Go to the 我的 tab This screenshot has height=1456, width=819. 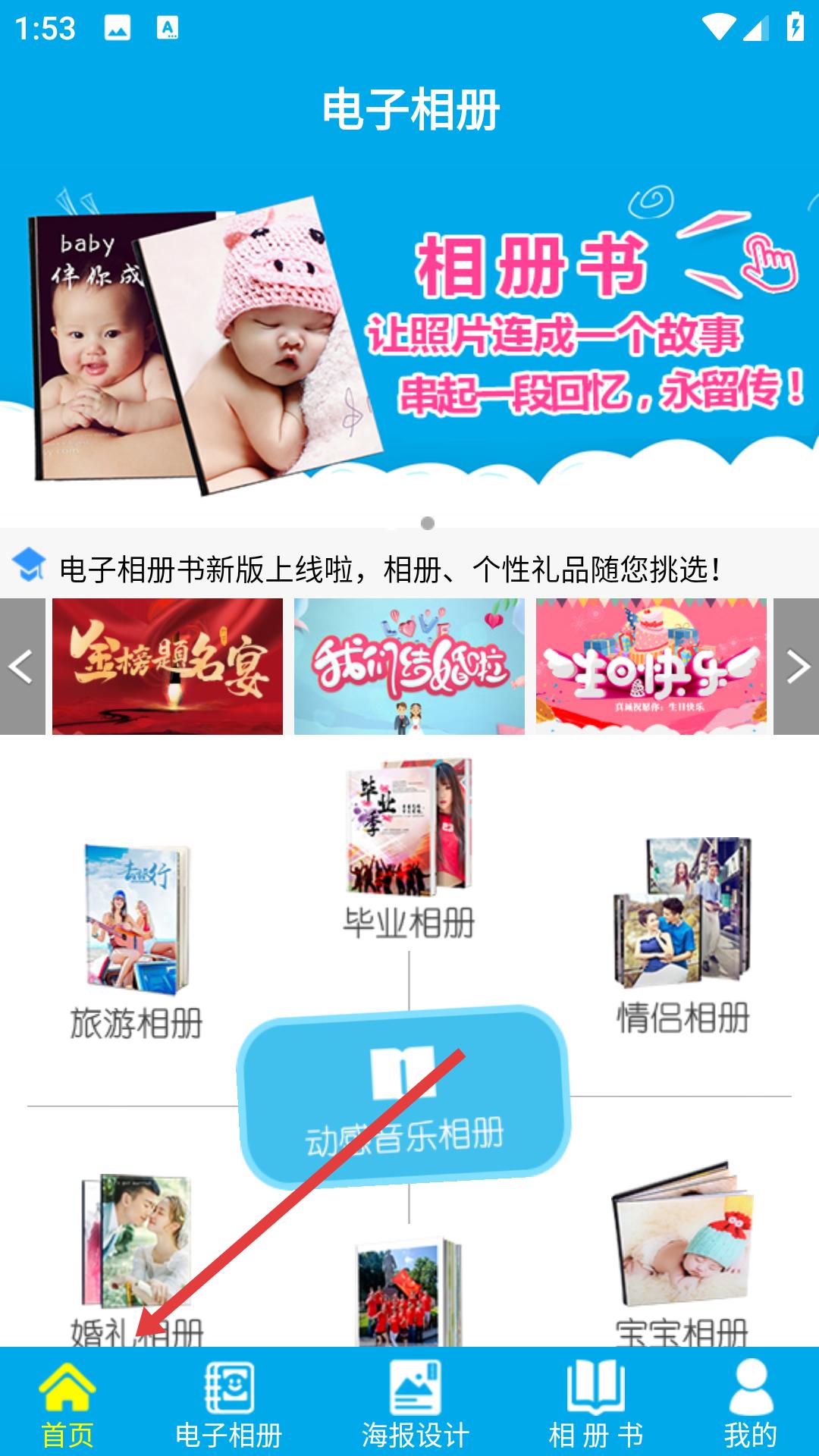(750, 1403)
